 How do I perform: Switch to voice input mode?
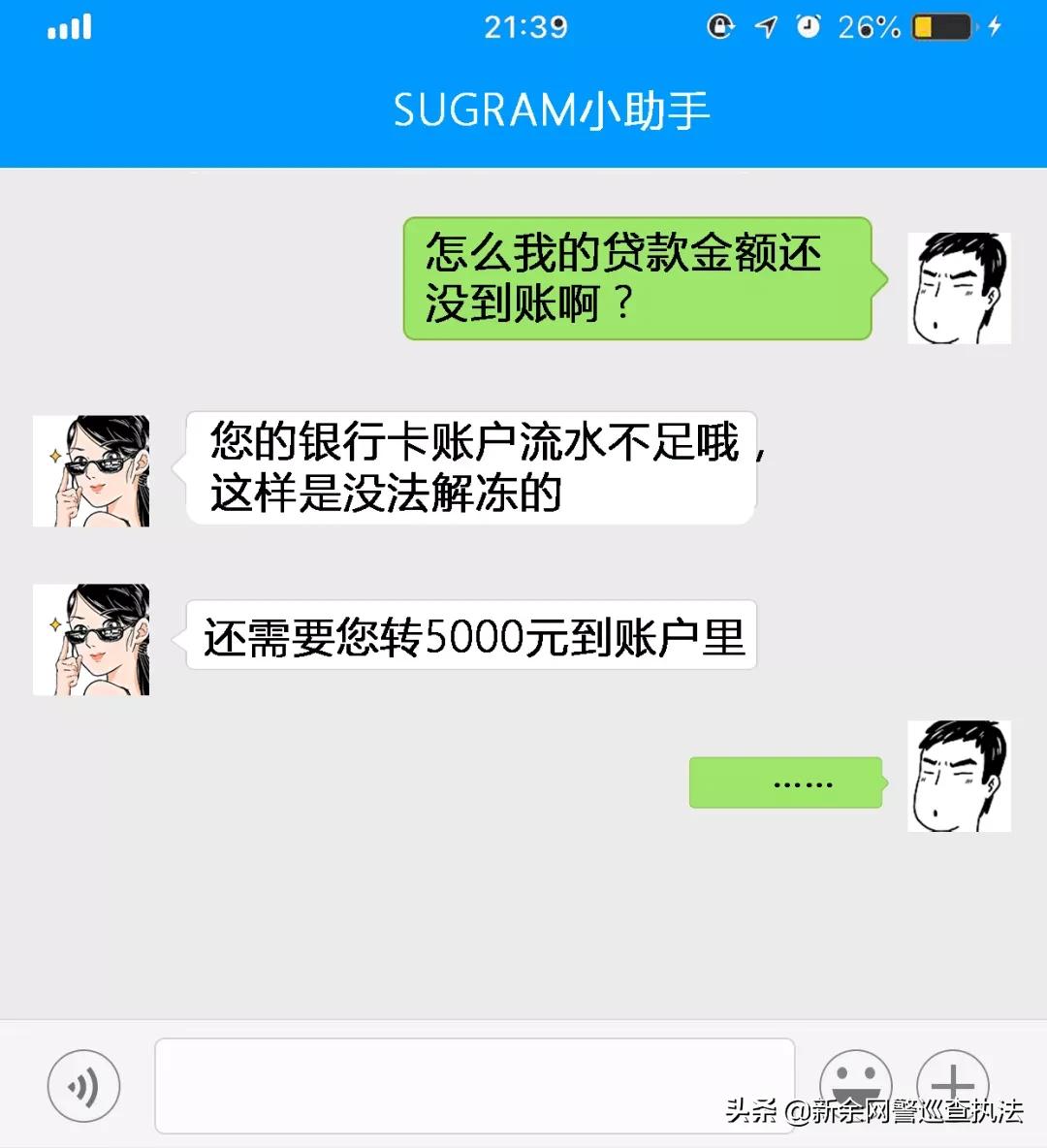click(x=83, y=1086)
